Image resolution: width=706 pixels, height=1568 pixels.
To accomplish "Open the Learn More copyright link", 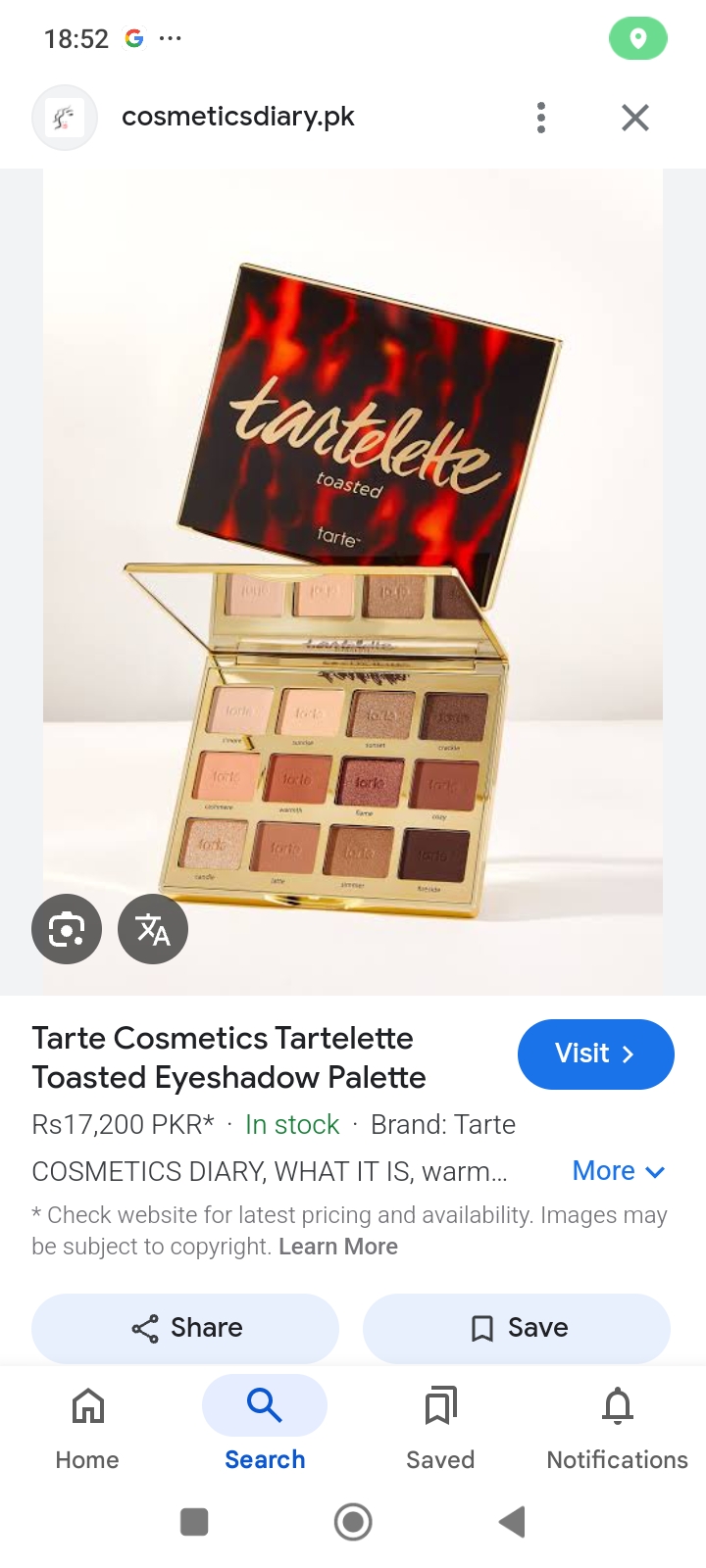I will click(338, 1247).
